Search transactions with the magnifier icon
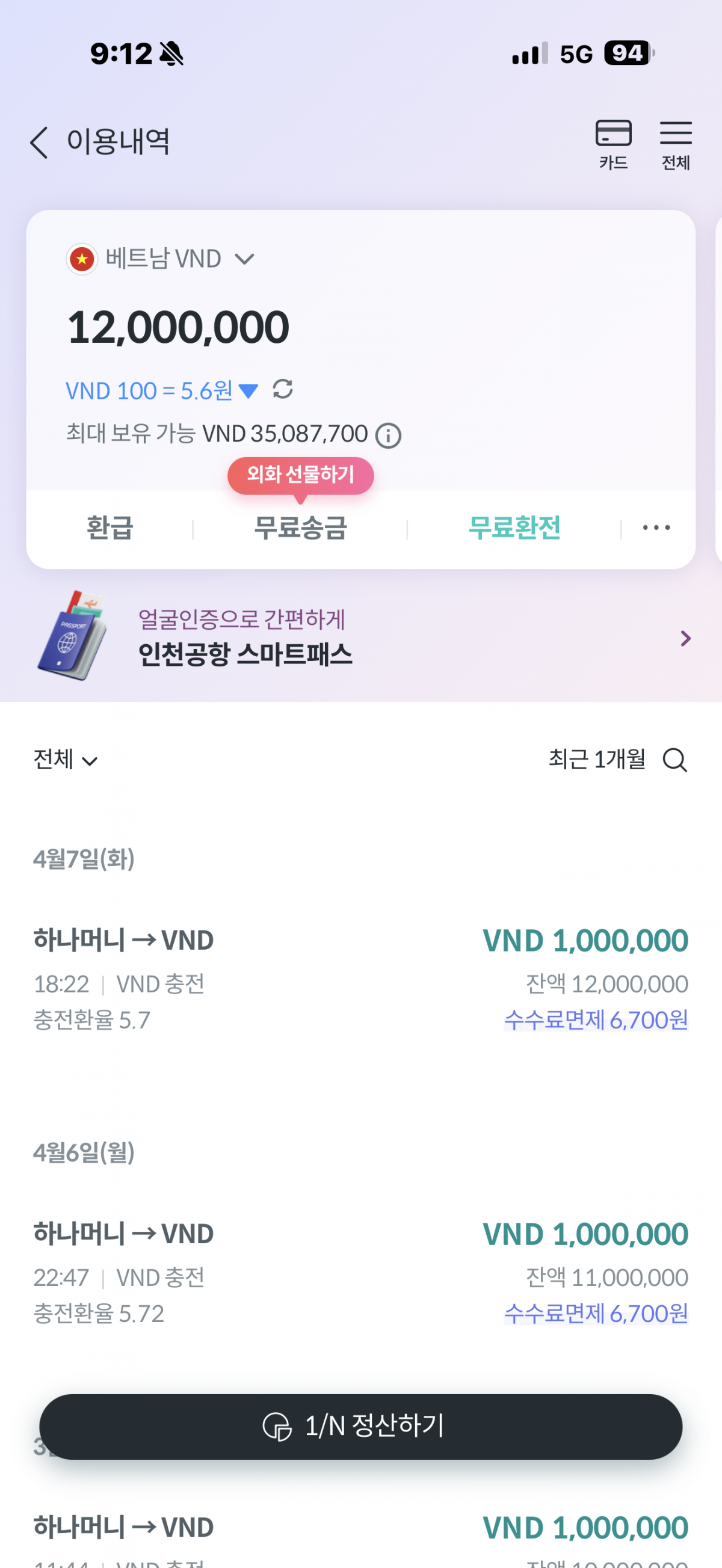 [x=674, y=760]
